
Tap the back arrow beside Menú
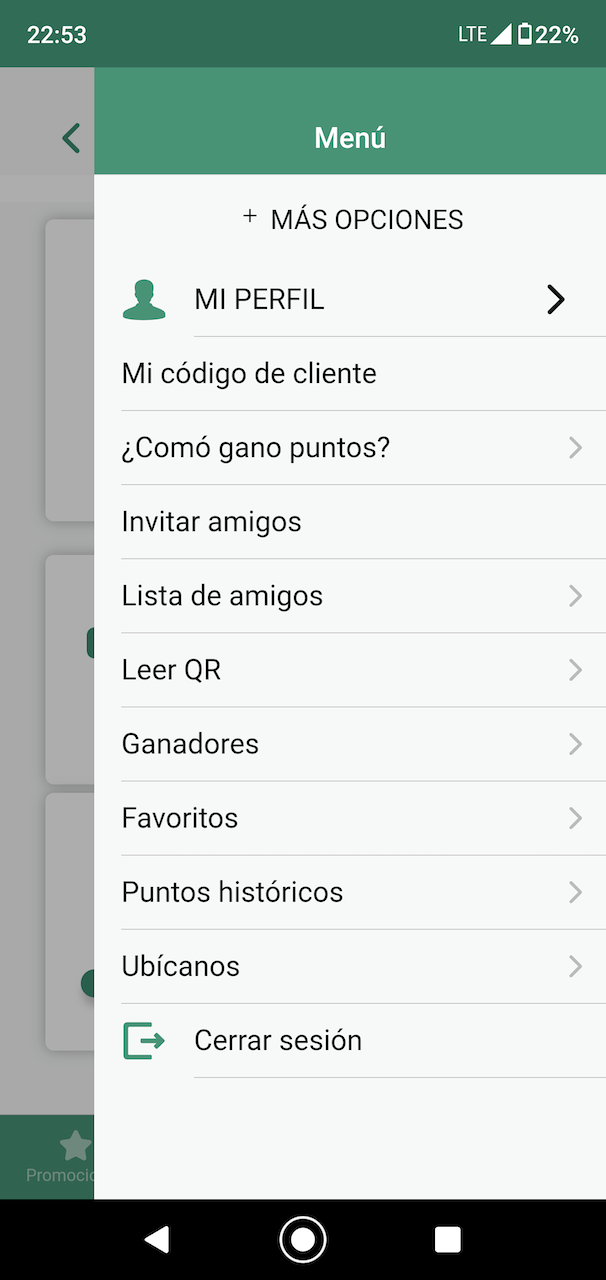(70, 137)
